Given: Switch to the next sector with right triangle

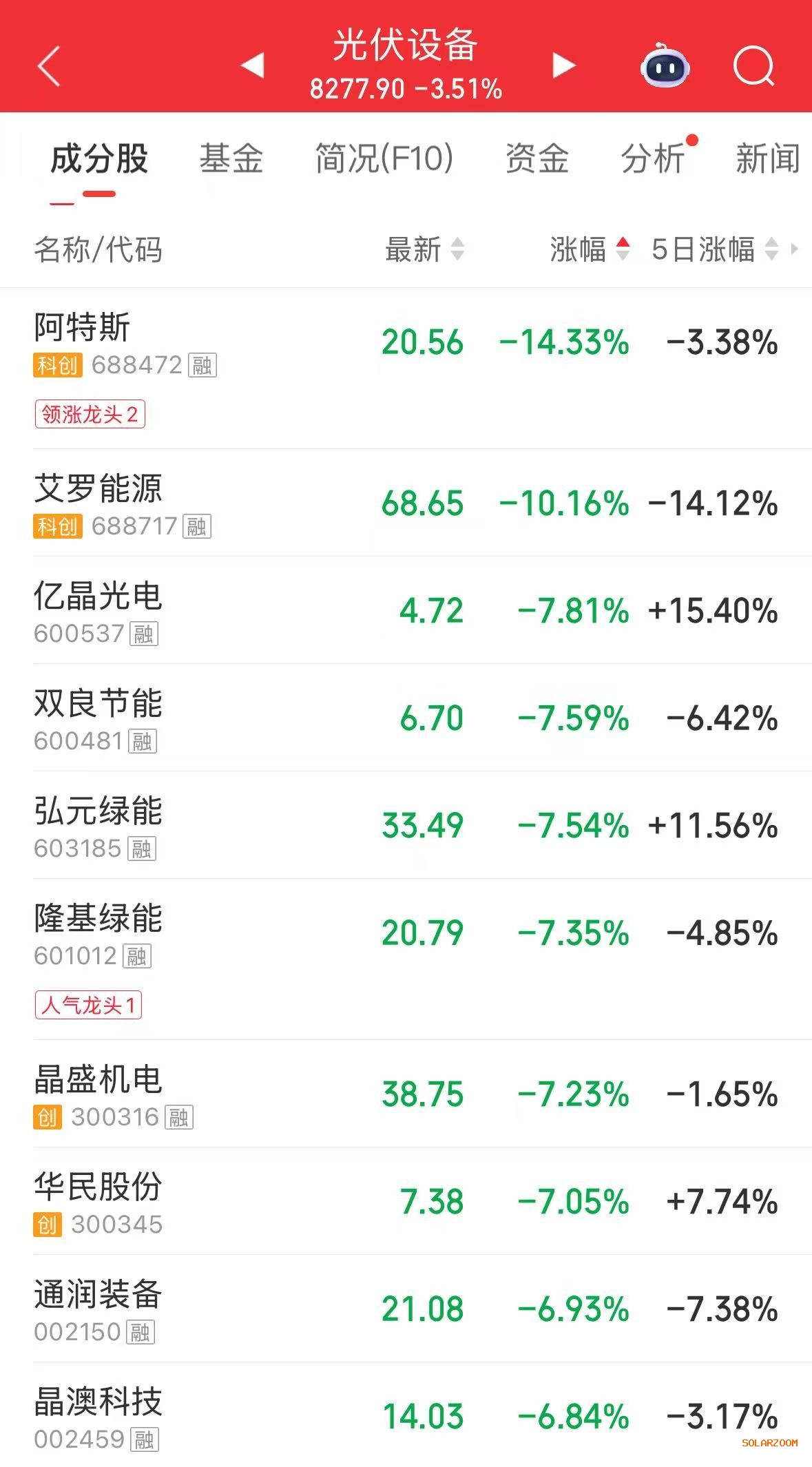Looking at the screenshot, I should [x=564, y=66].
